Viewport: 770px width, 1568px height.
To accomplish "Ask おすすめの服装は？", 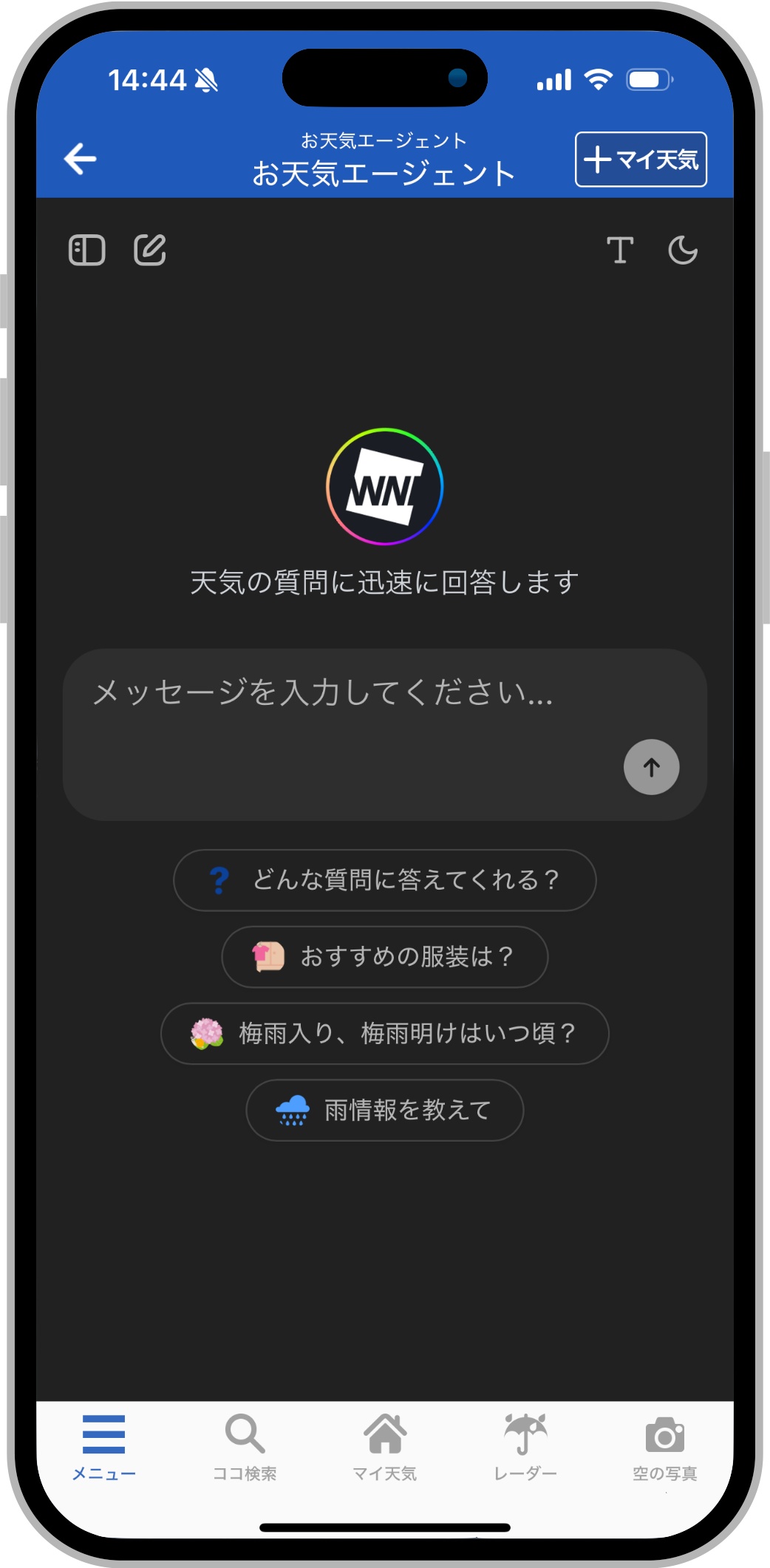I will click(x=385, y=957).
